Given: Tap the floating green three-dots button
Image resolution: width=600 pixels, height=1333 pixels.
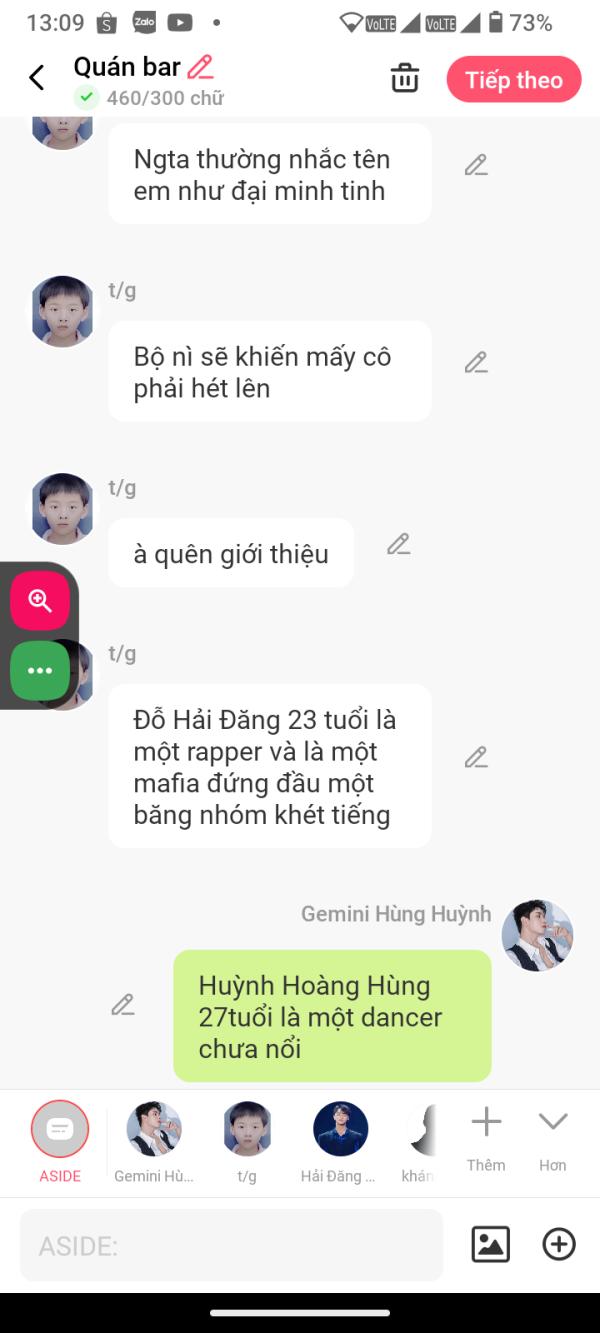Looking at the screenshot, I should pyautogui.click(x=40, y=671).
